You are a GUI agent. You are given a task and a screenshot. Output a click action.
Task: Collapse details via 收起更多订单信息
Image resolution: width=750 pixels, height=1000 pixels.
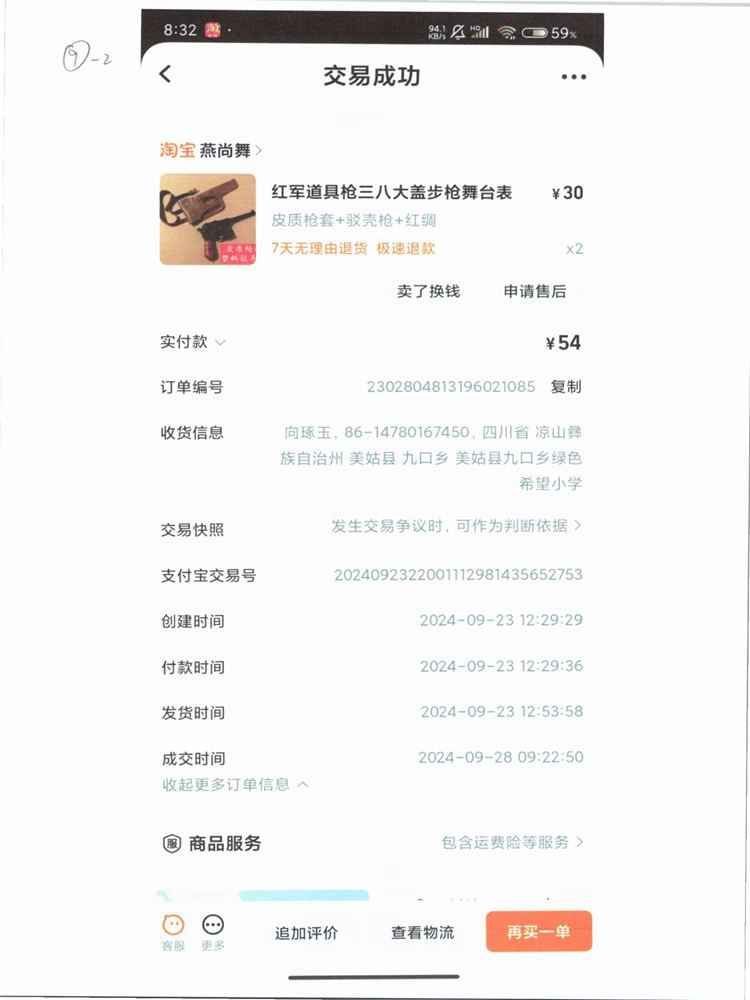pos(235,784)
